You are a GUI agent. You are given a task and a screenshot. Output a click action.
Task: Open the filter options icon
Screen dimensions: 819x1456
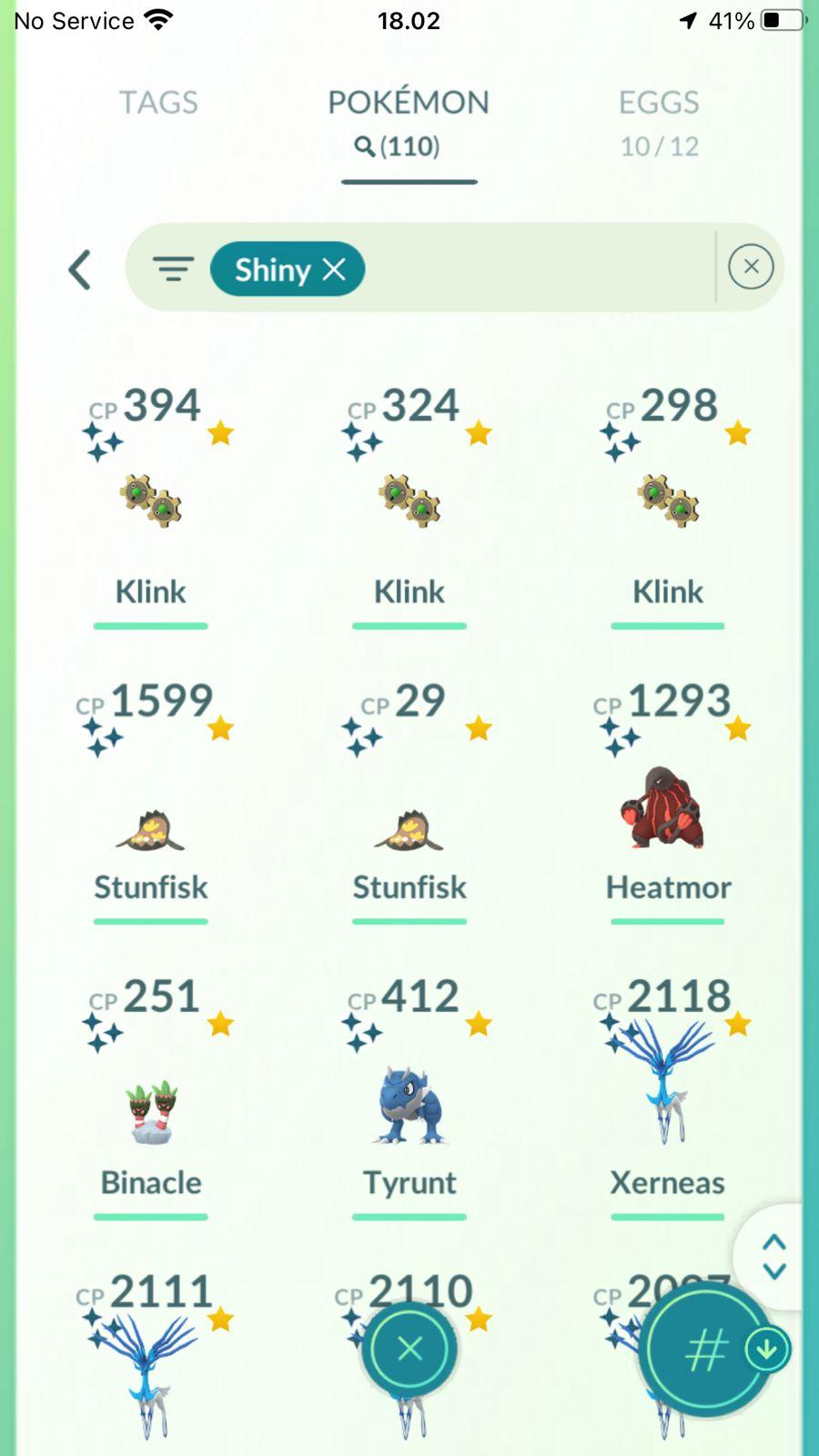pyautogui.click(x=173, y=269)
